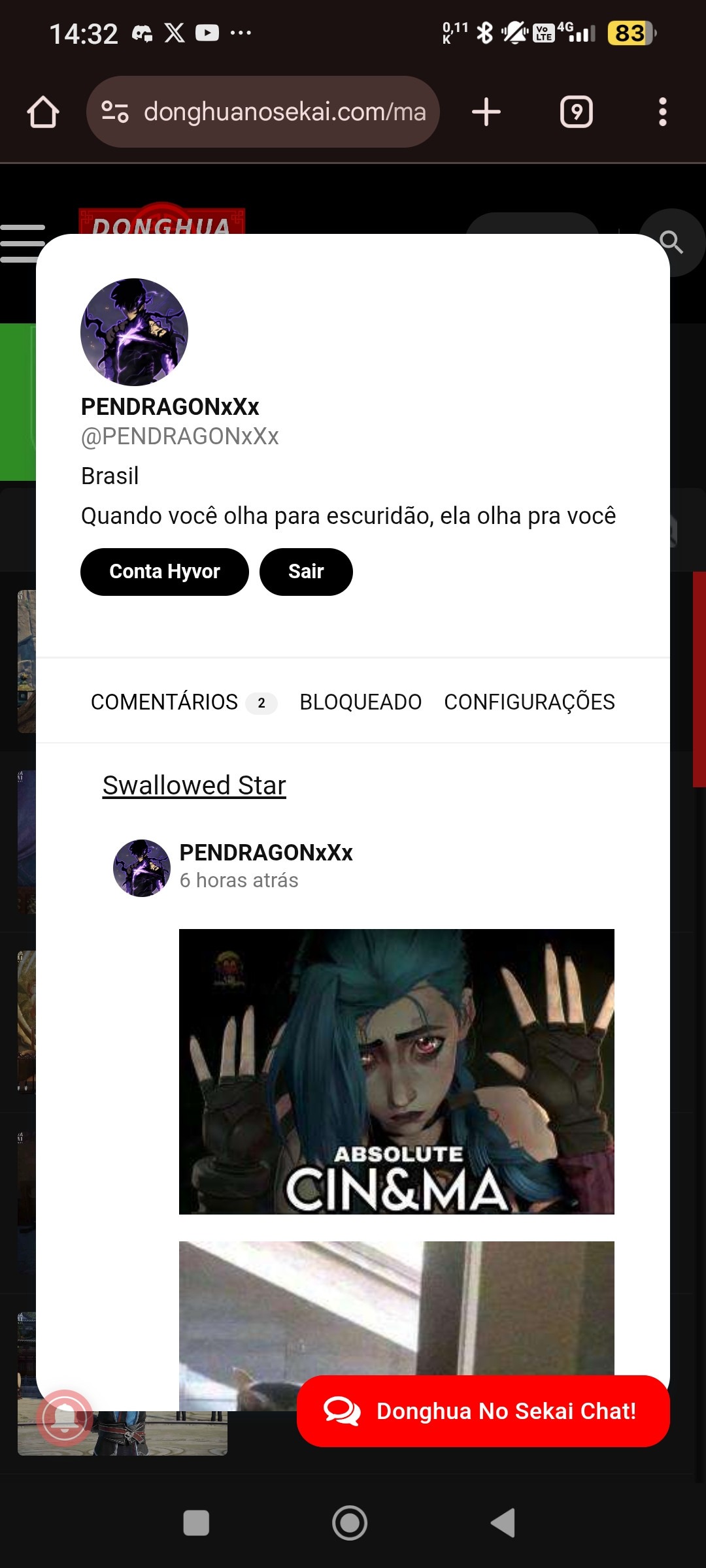
Task: Open the browser overflow menu
Action: pos(662,112)
